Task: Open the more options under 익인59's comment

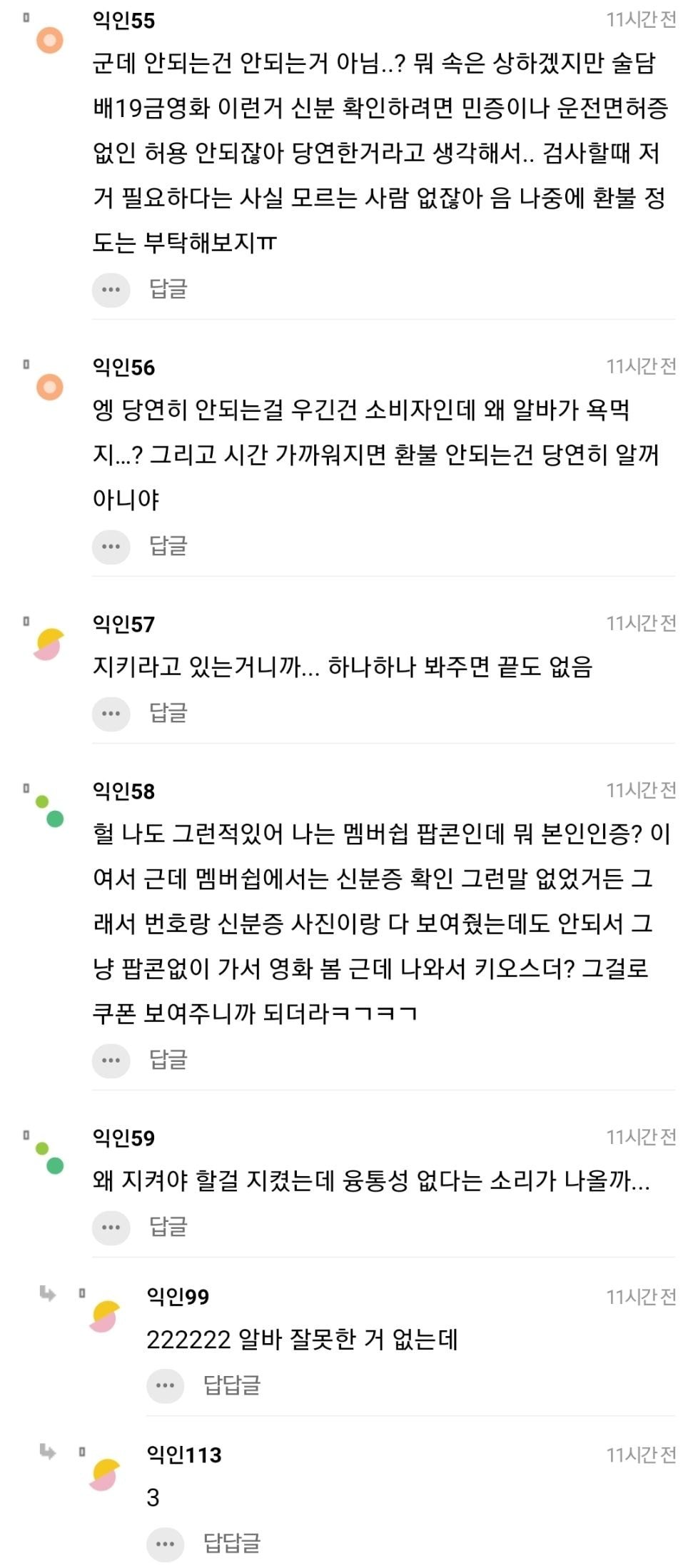Action: 111,1228
